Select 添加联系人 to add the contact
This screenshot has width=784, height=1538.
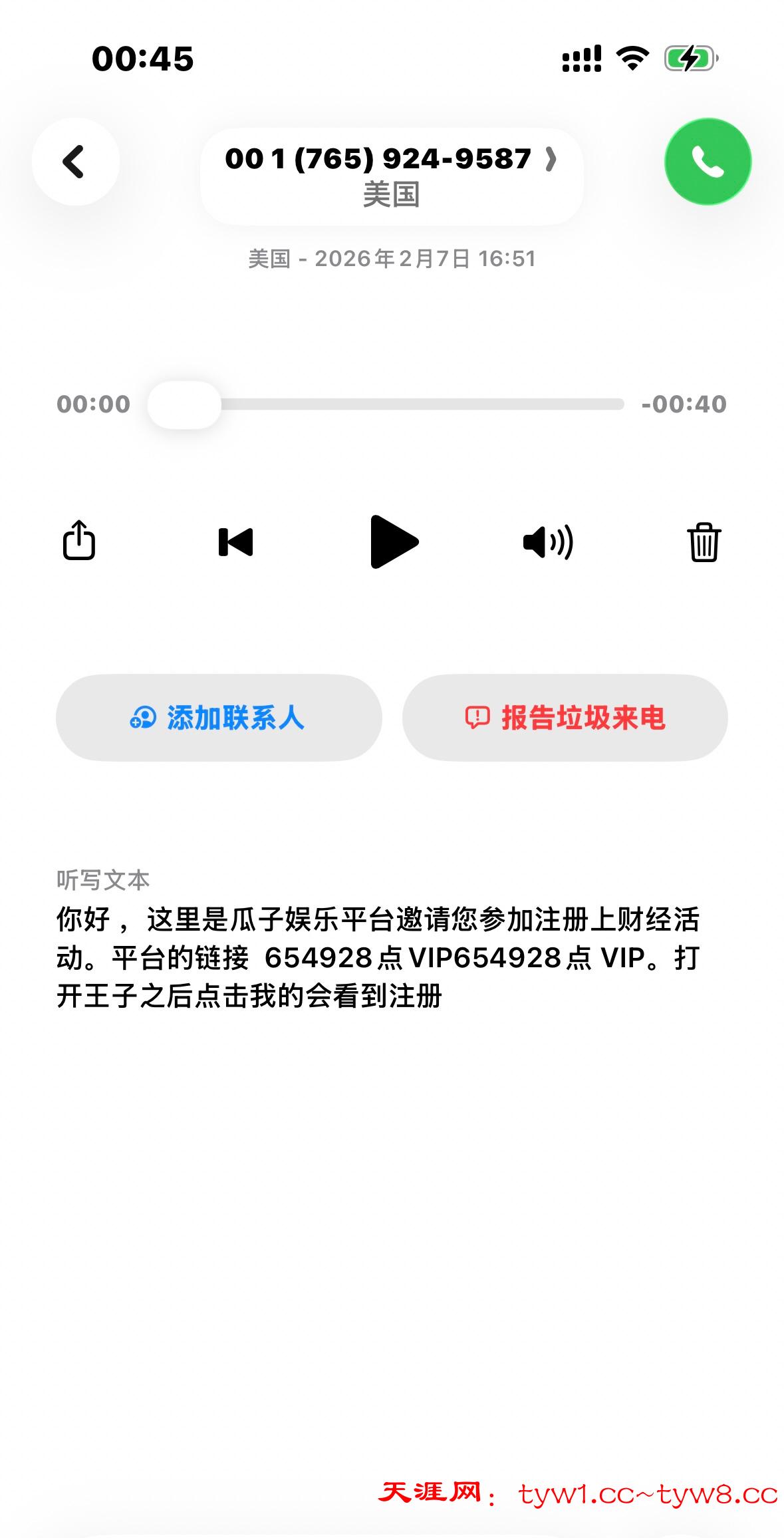tap(219, 718)
